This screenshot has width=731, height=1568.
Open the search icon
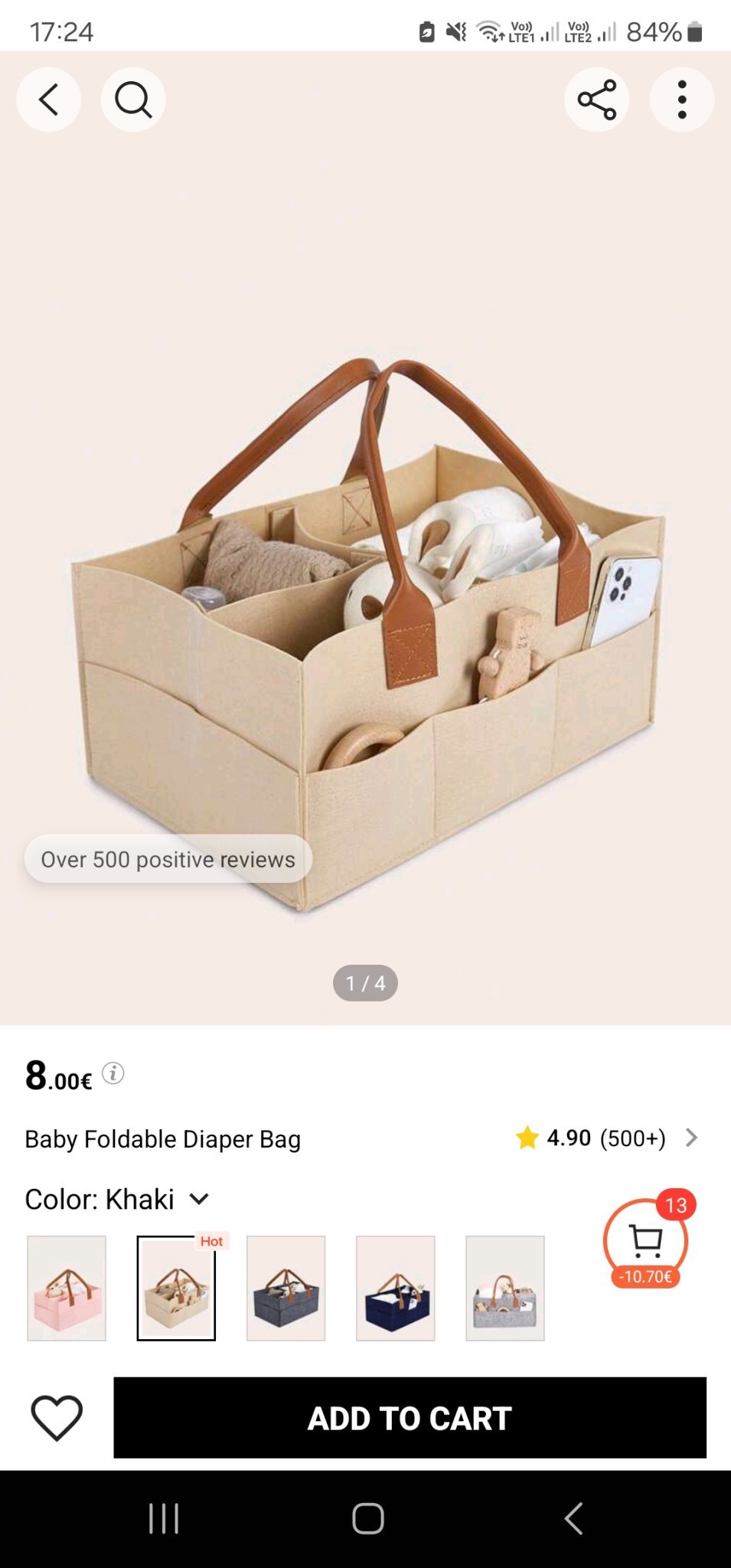coord(133,100)
